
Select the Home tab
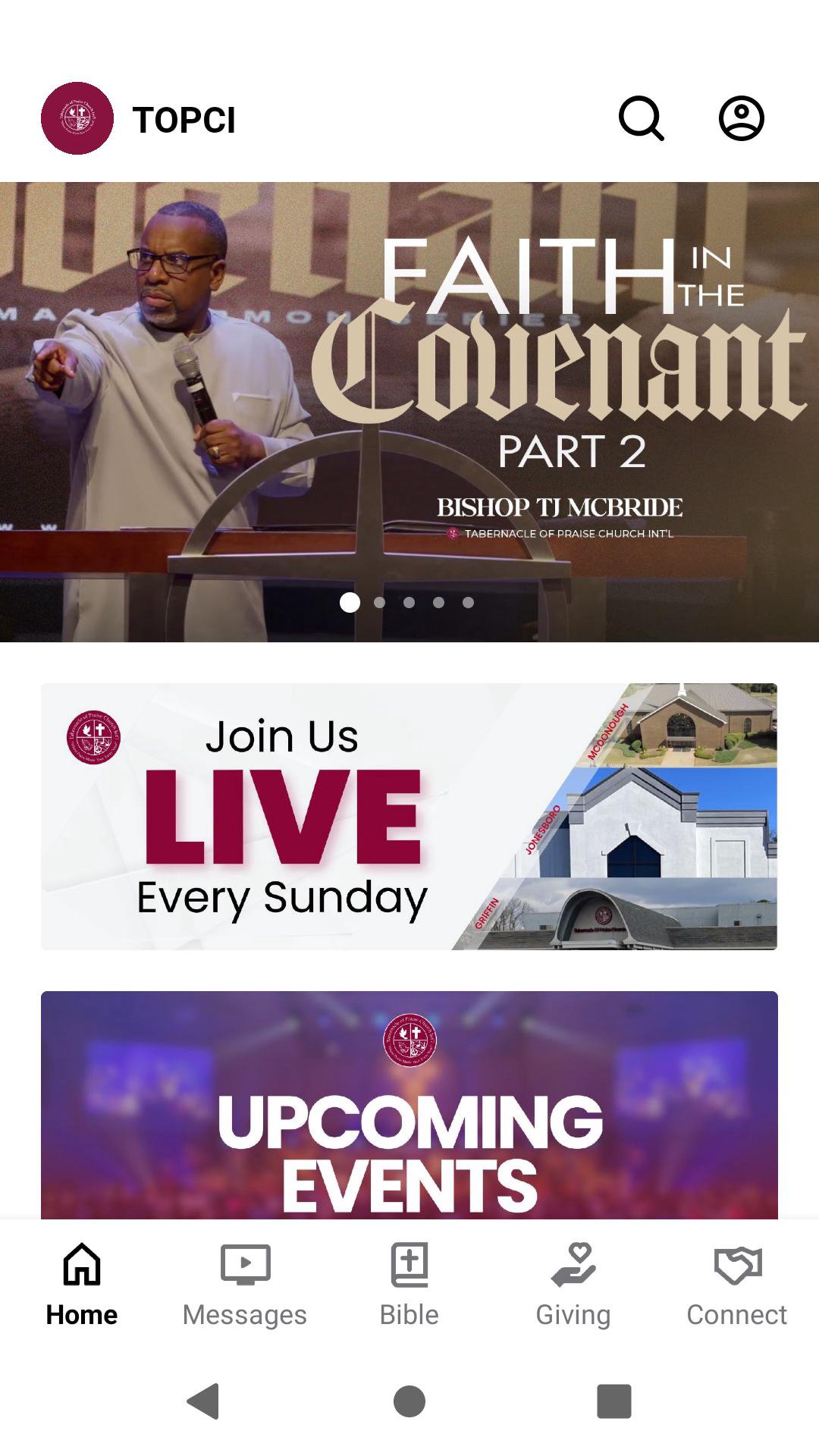point(82,1285)
